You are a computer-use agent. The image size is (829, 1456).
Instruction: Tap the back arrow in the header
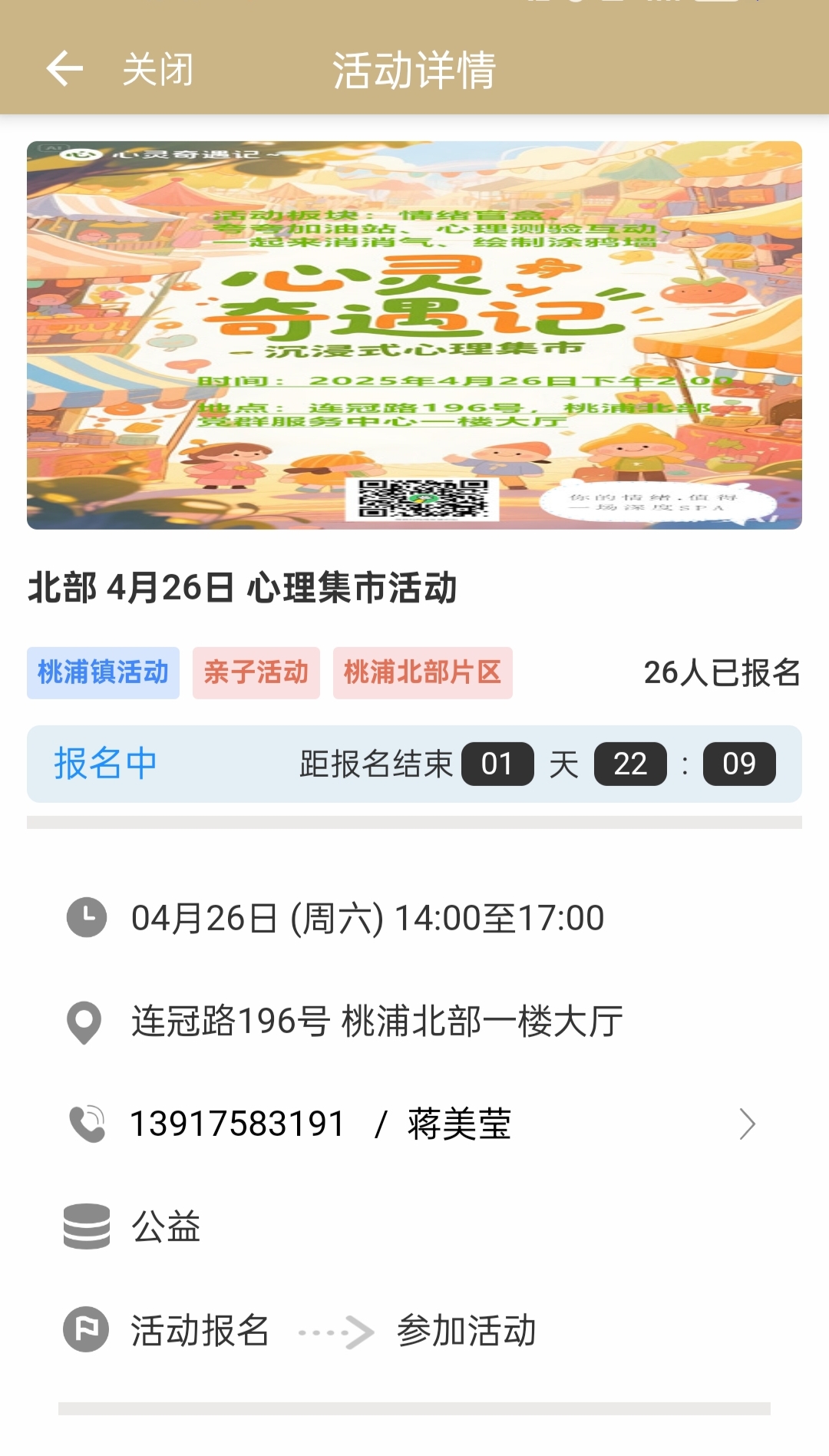(64, 69)
